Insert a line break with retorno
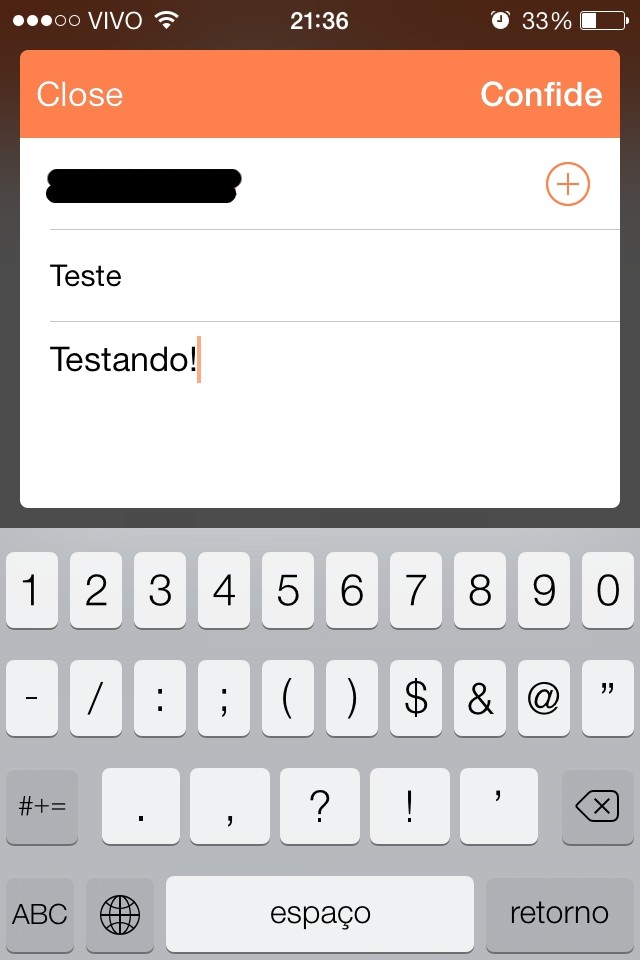640x960 pixels. click(x=559, y=913)
